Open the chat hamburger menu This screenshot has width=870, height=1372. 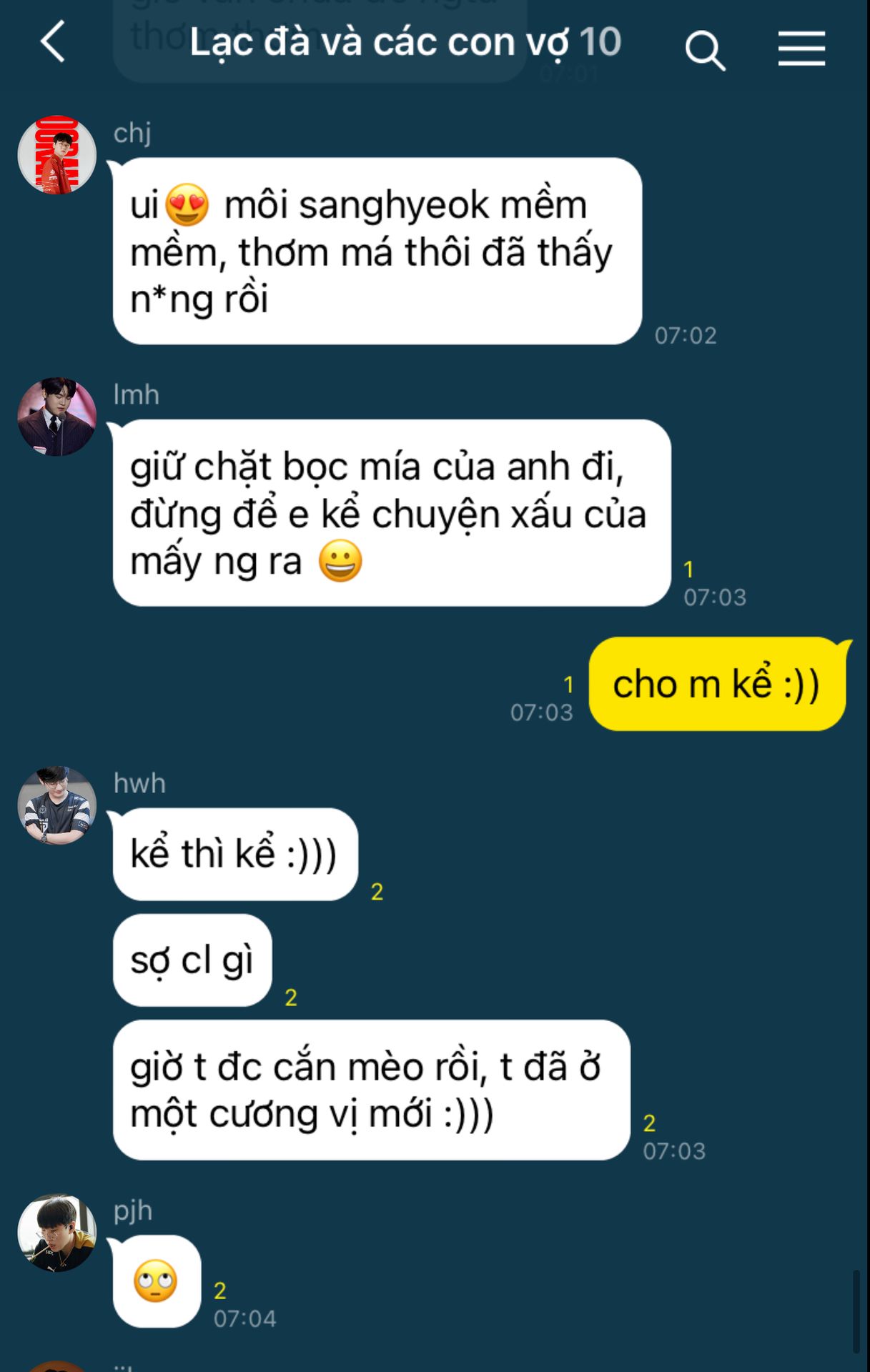coord(801,49)
